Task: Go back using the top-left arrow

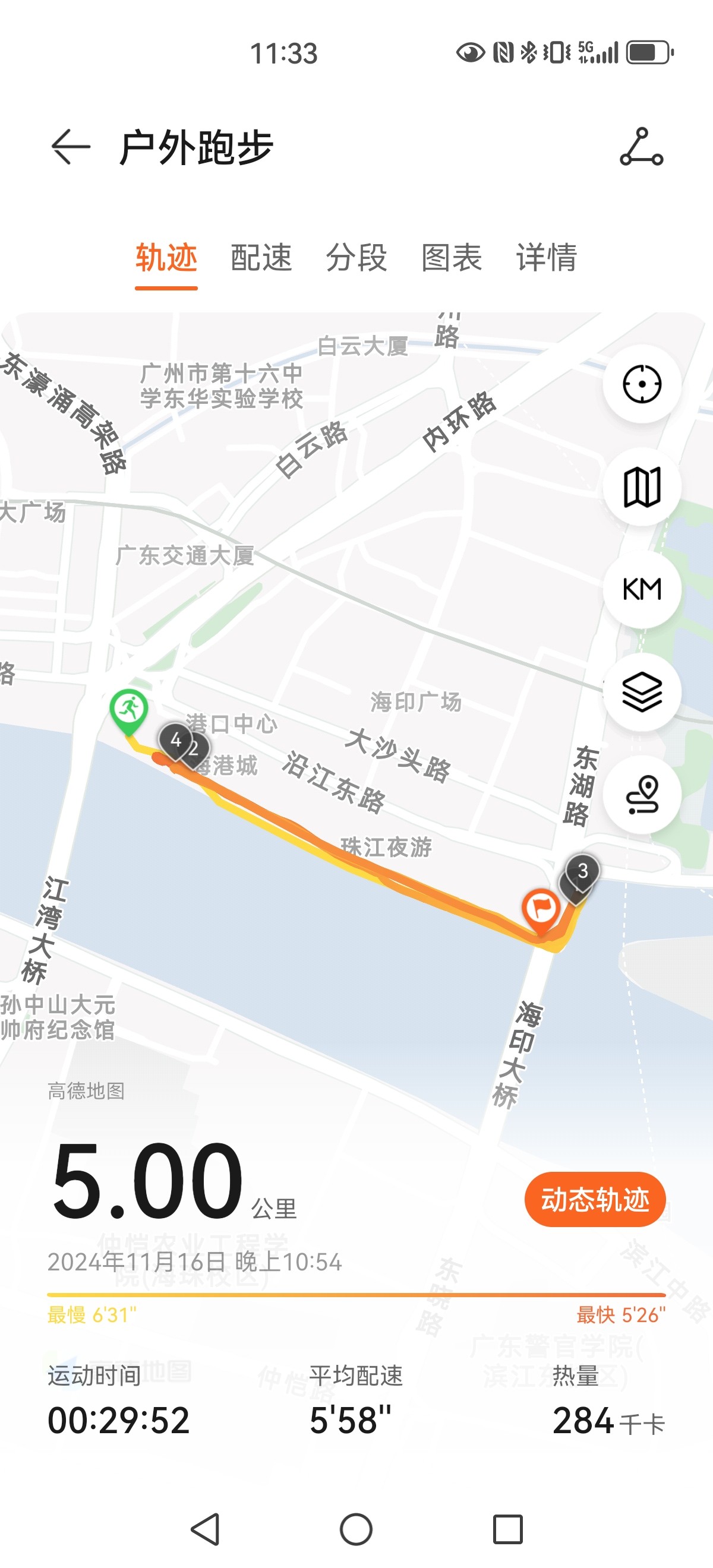Action: 71,147
